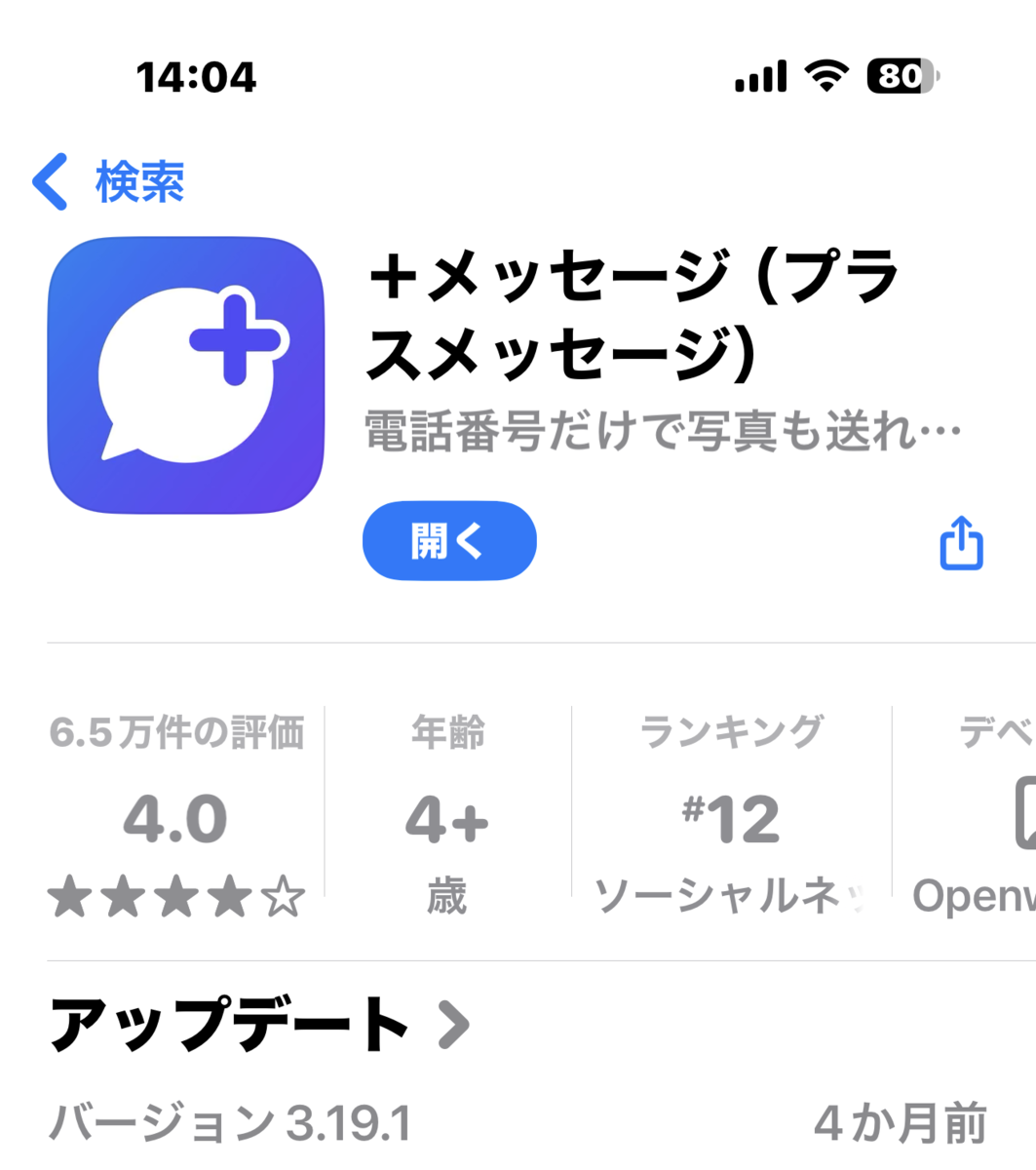Open the アップデート version history
This screenshot has height=1170, width=1036.
(259, 1025)
